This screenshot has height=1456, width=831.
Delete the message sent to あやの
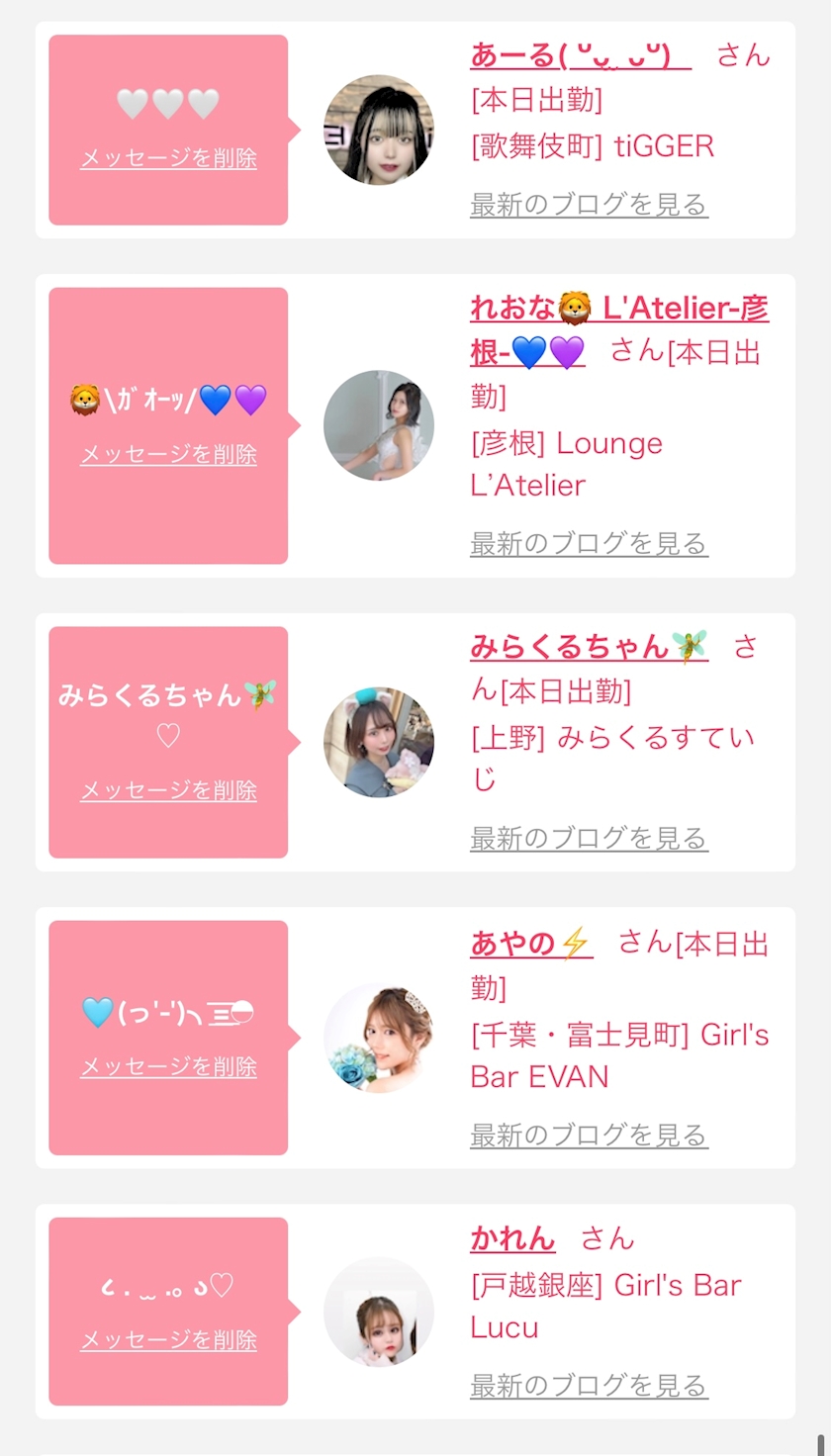pos(168,1066)
